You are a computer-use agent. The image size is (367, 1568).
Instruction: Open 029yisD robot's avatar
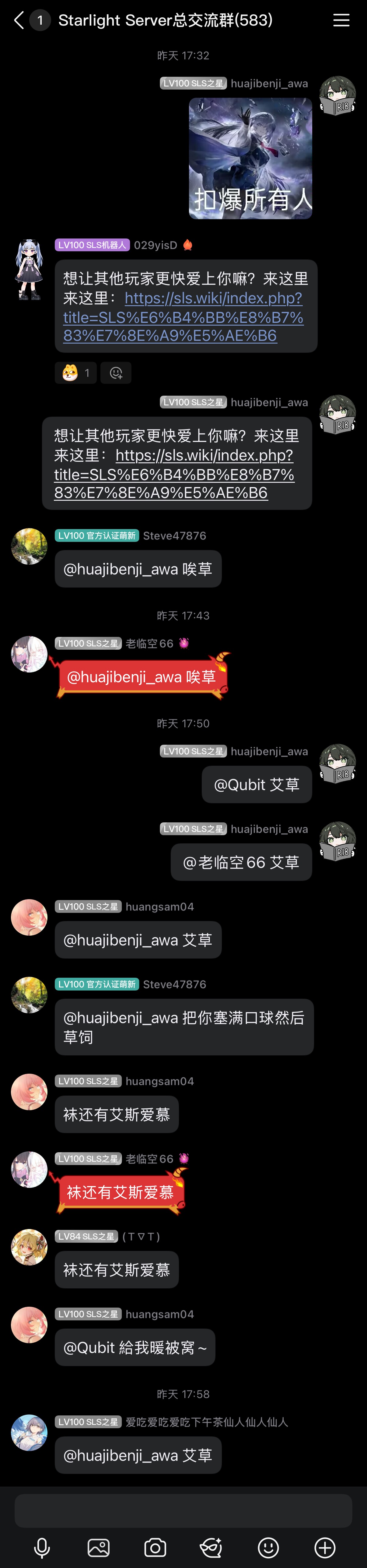(x=29, y=269)
